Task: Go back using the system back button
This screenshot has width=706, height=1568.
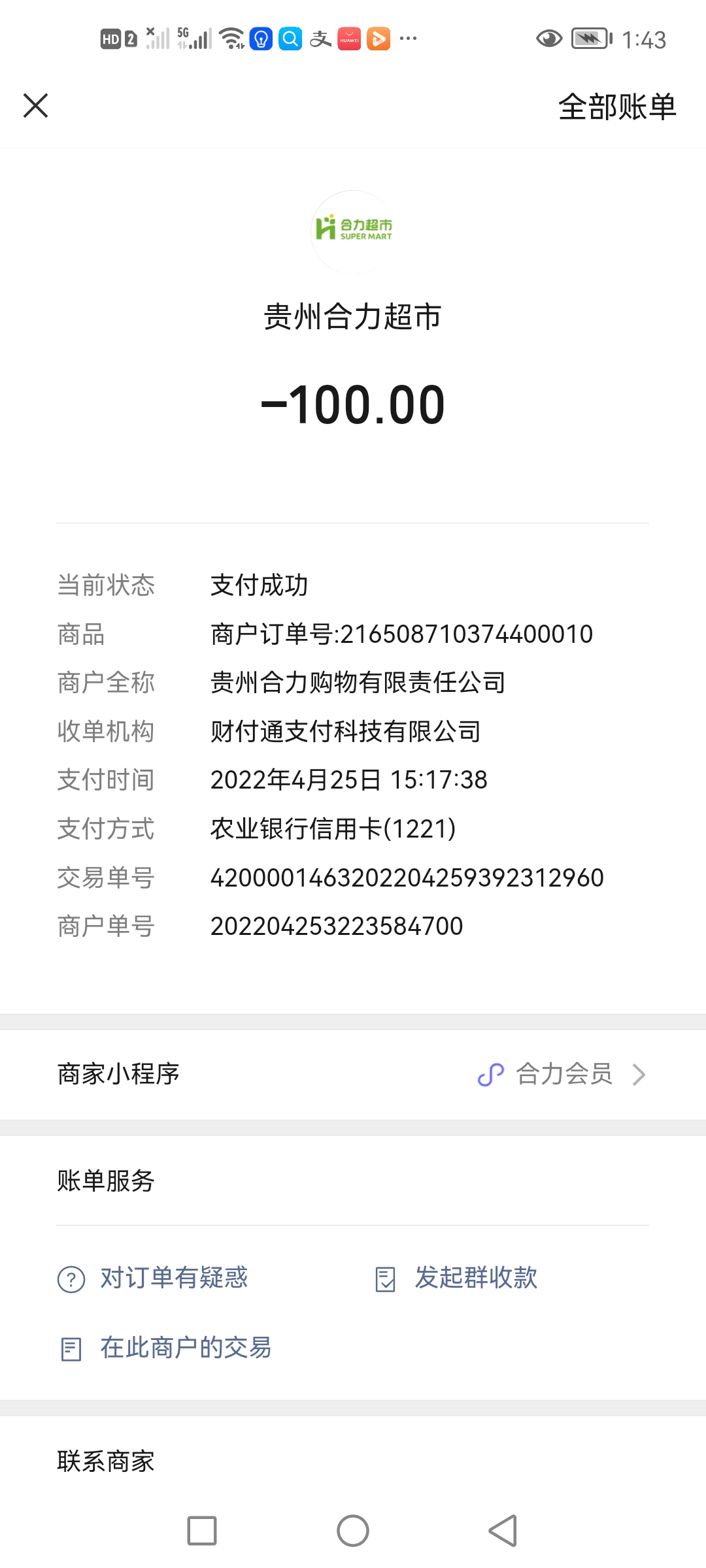Action: click(503, 1531)
